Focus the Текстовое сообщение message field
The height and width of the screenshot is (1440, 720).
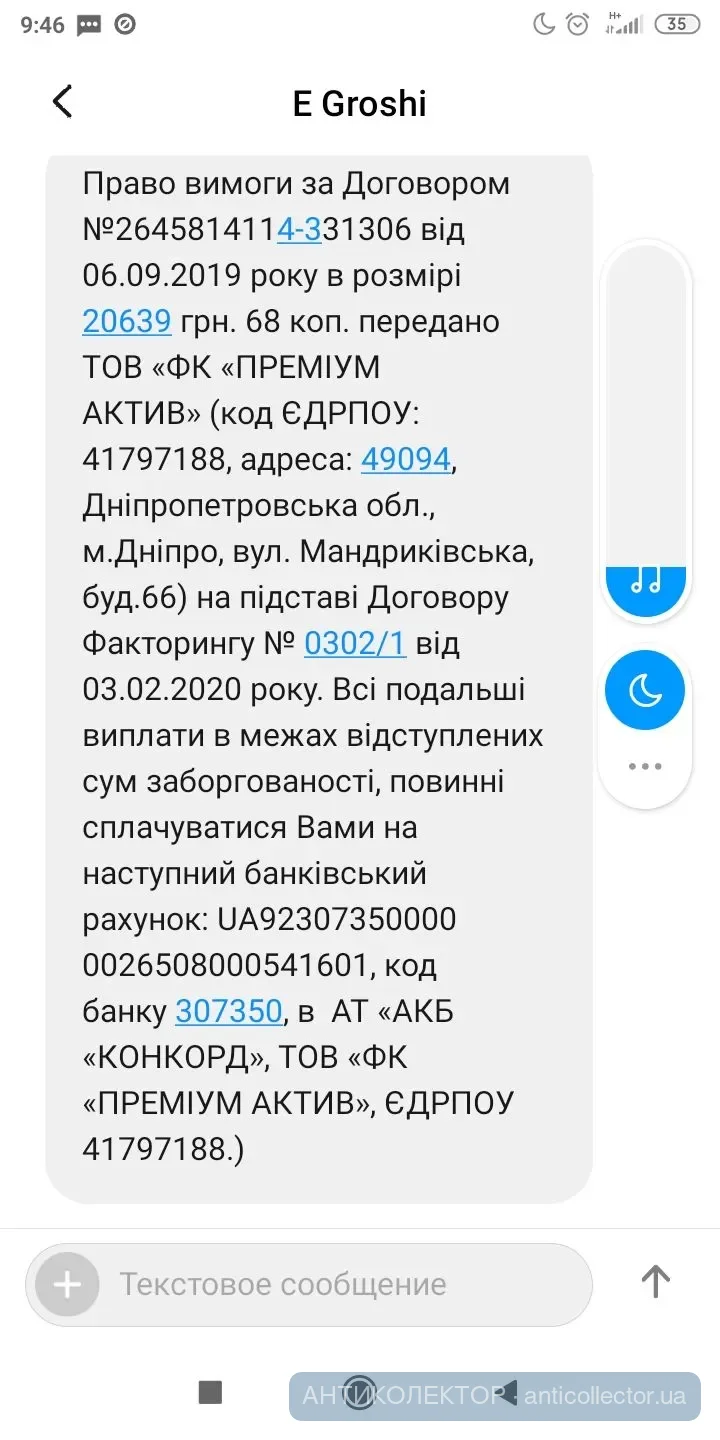click(340, 1284)
